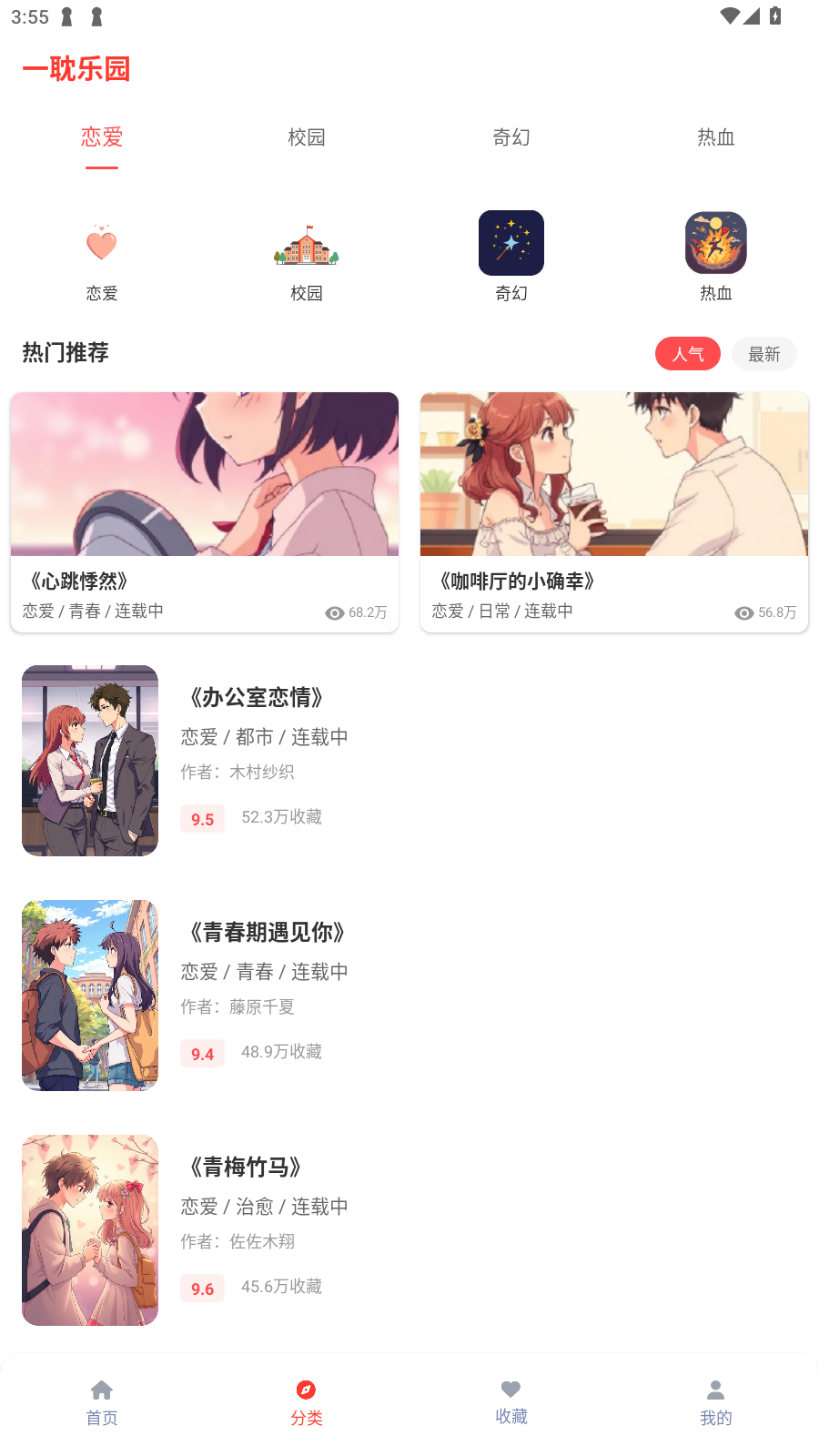
Task: Switch to the 收藏 bottom tab
Action: tap(511, 1401)
